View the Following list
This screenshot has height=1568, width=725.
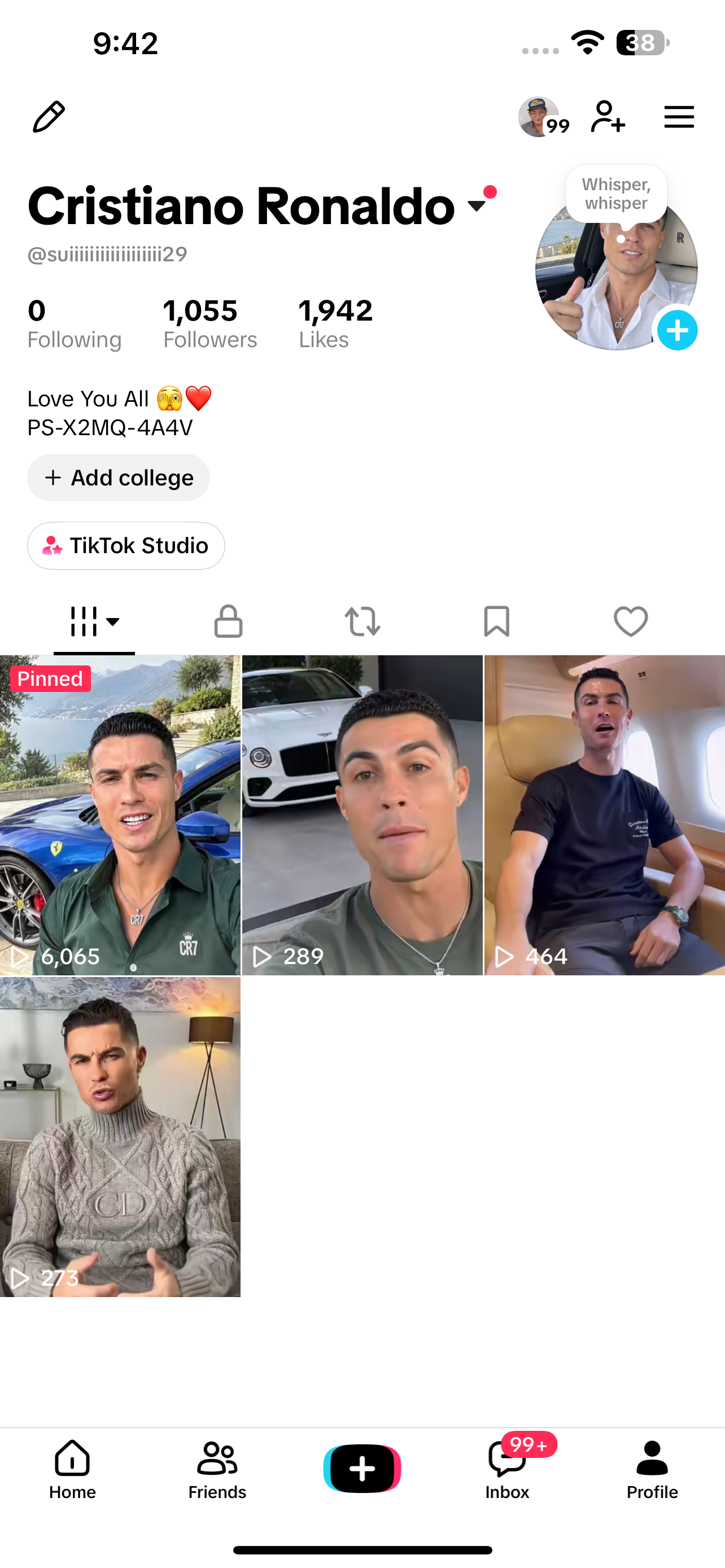pyautogui.click(x=75, y=323)
